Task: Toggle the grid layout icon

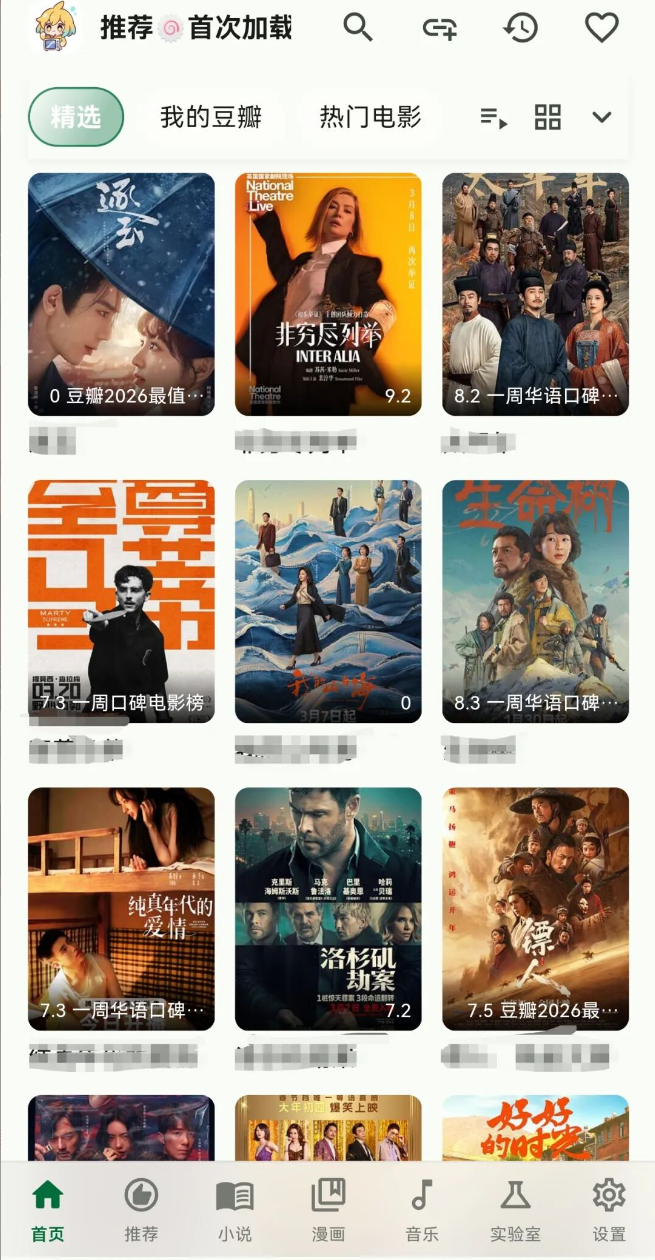Action: click(548, 117)
